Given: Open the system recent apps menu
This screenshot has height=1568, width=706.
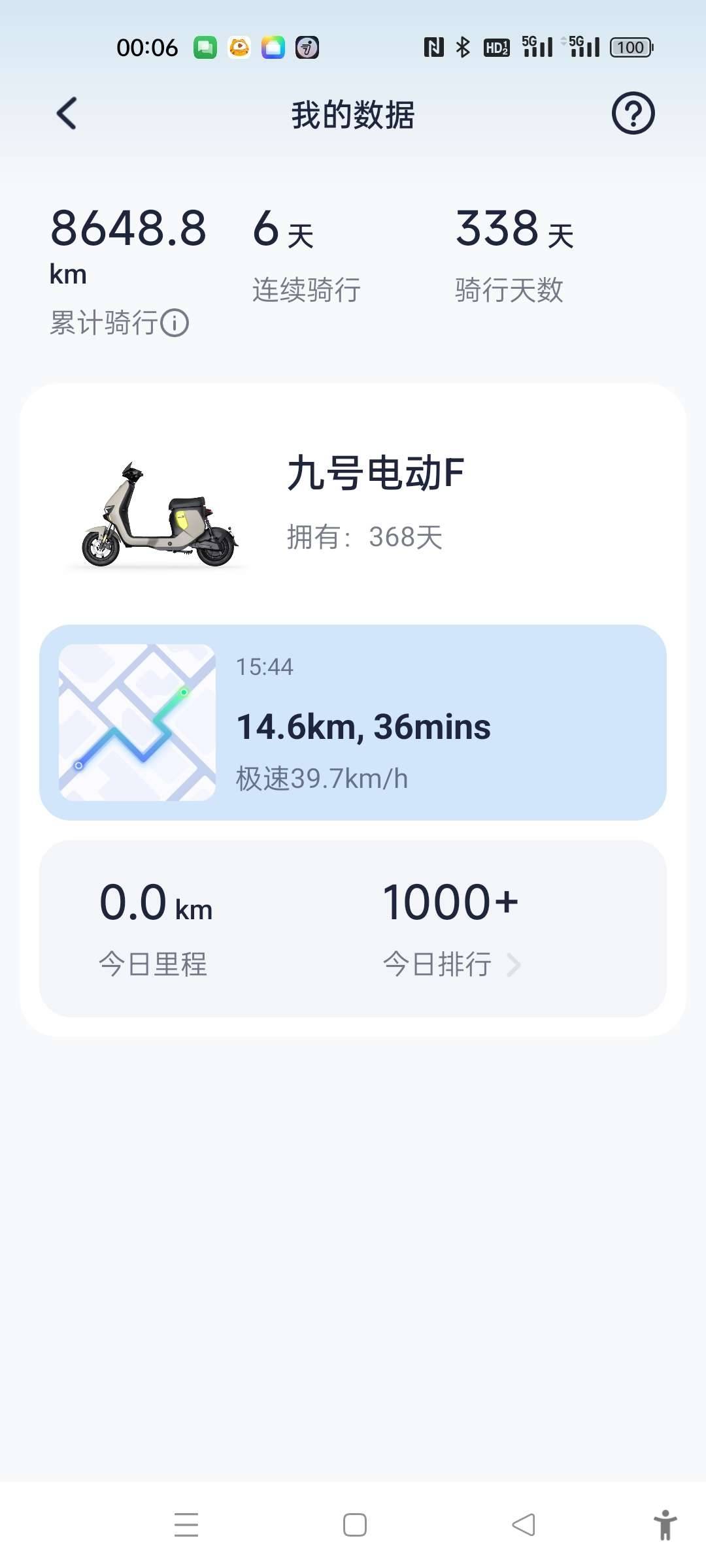Looking at the screenshot, I should coord(186,1525).
